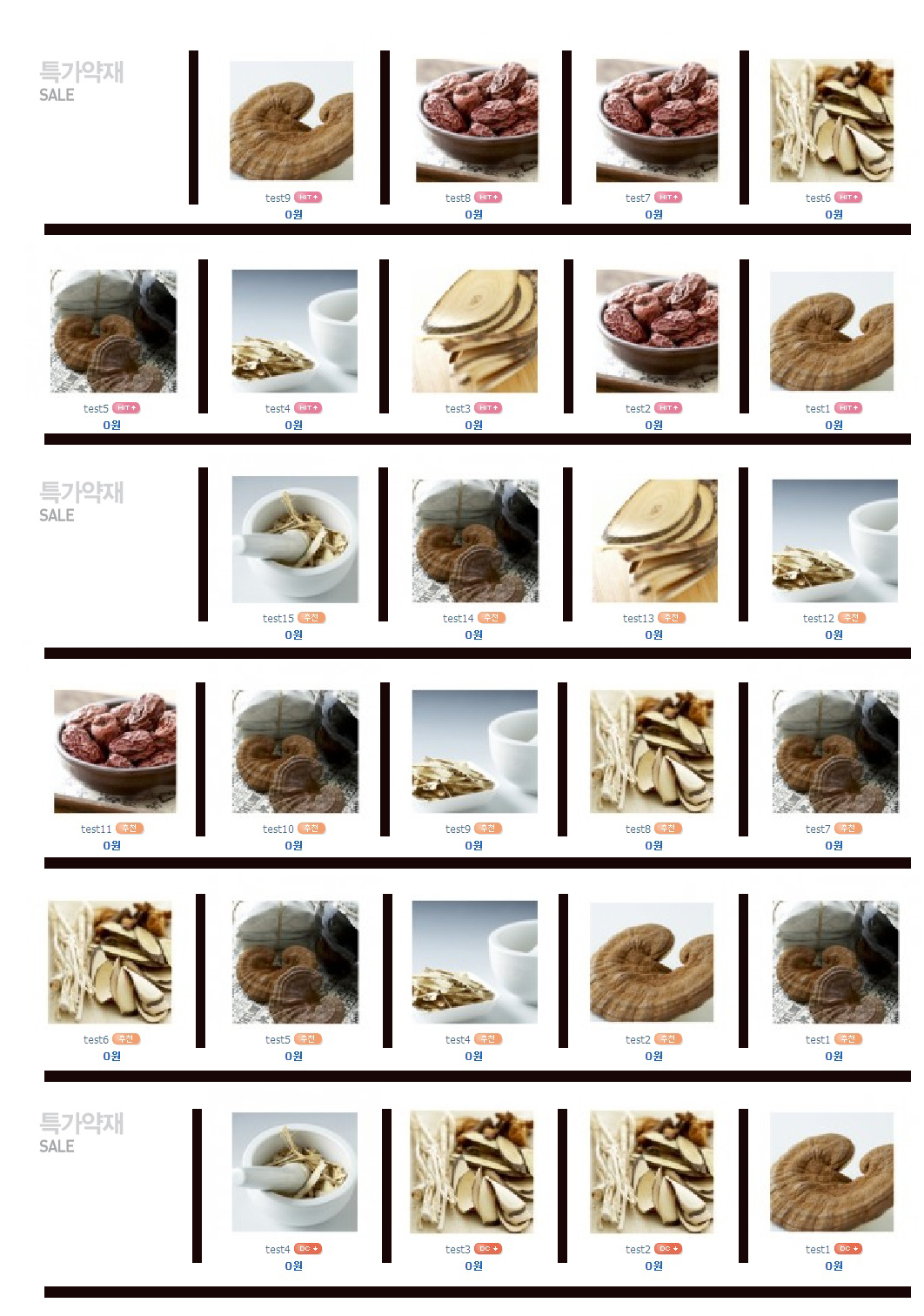View the test14 product
The height and width of the screenshot is (1316, 924).
click(475, 540)
